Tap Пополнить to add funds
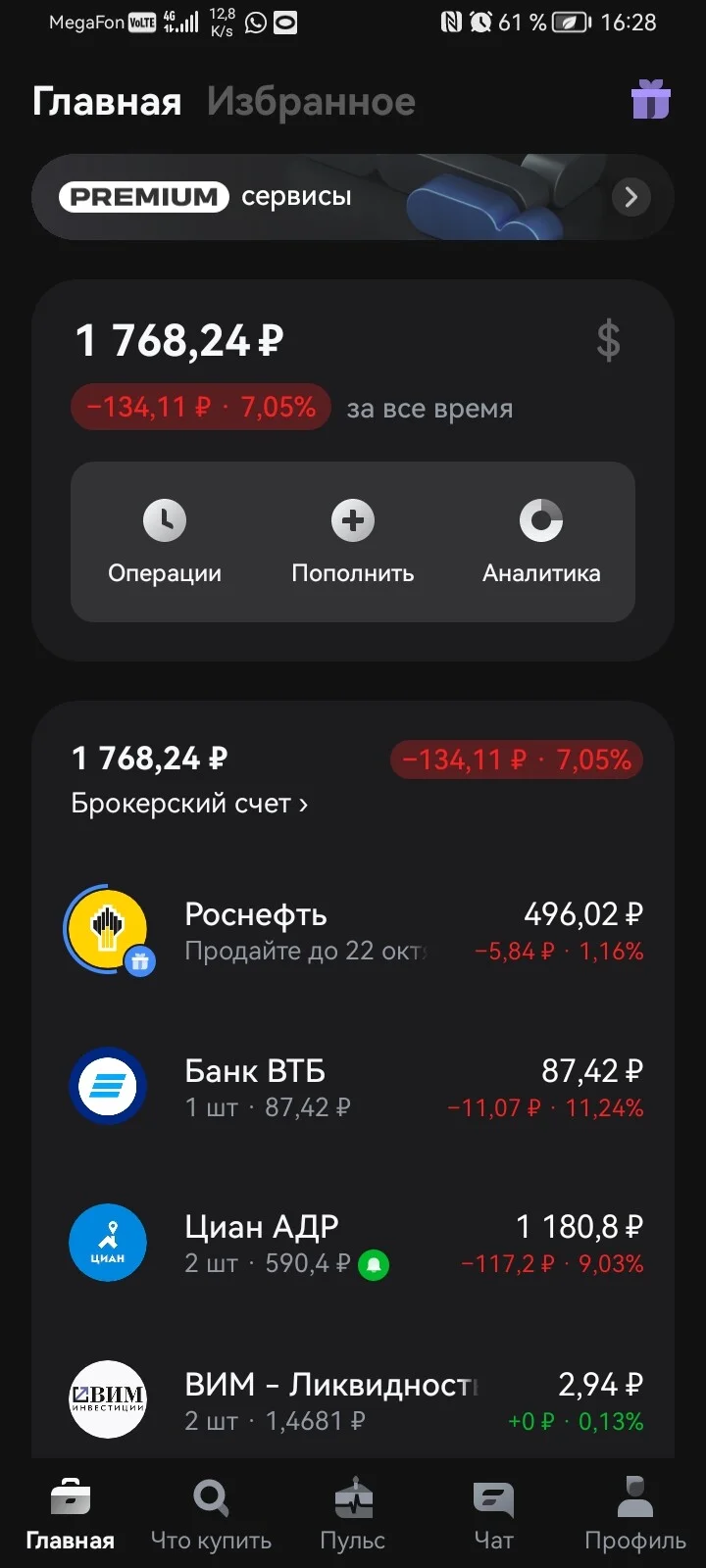The image size is (706, 1568). (353, 542)
